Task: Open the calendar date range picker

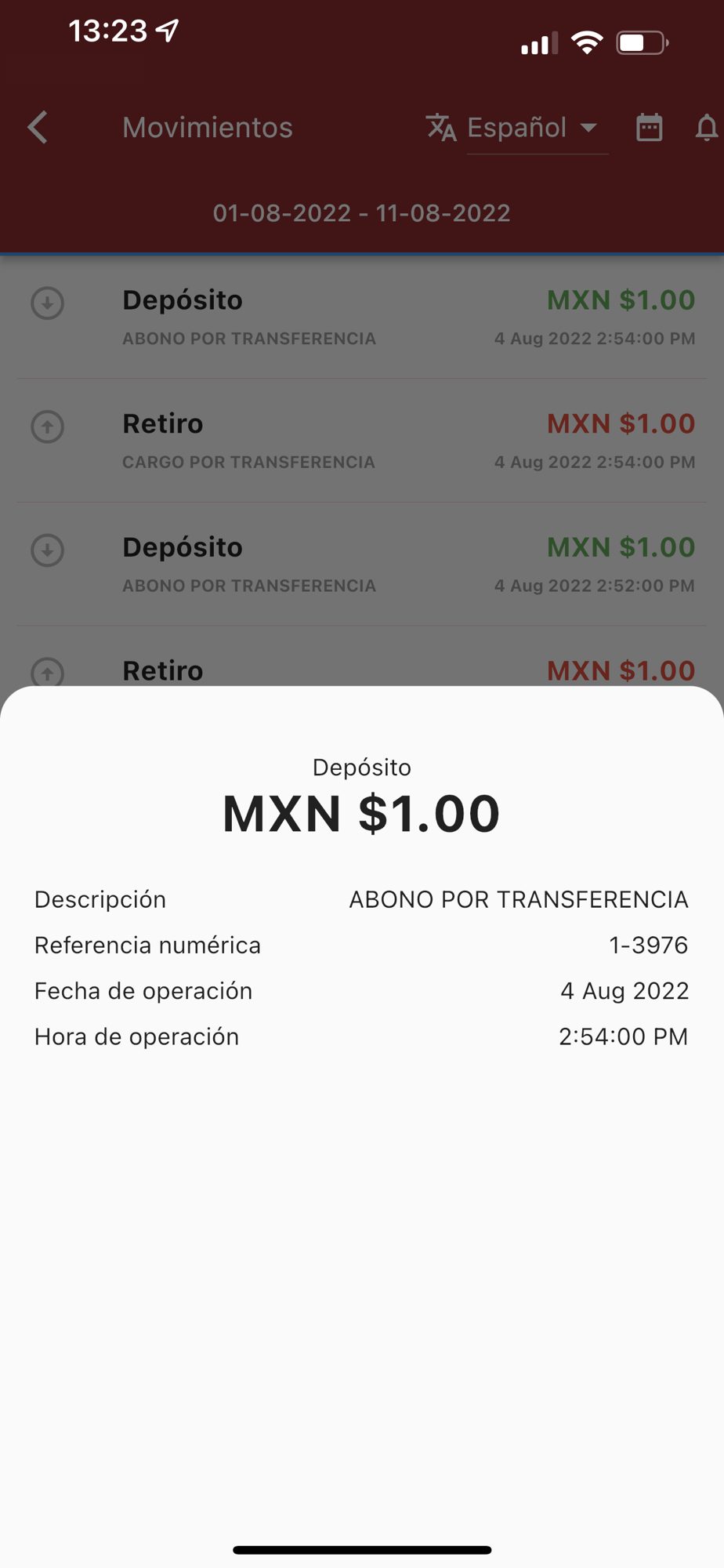Action: [649, 127]
